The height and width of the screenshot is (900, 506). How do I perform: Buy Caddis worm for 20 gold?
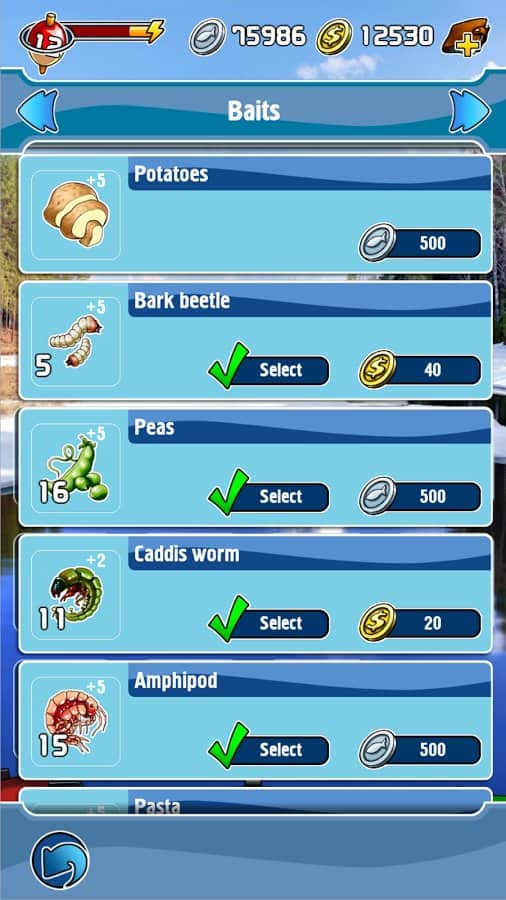pyautogui.click(x=421, y=623)
